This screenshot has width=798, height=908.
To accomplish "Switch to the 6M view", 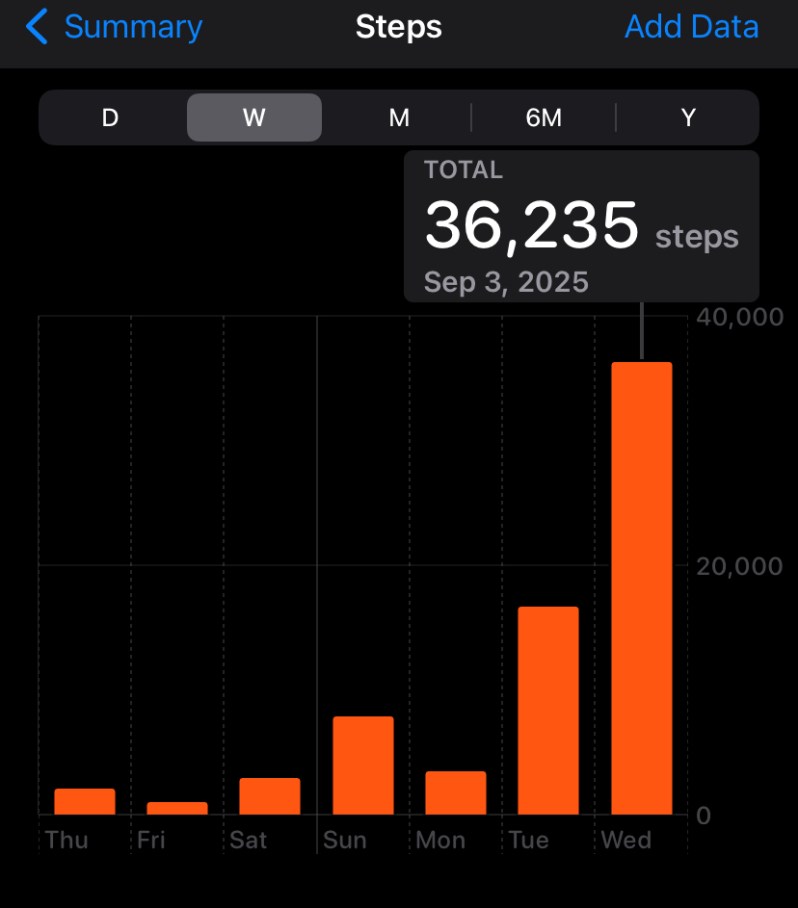I will 543,118.
